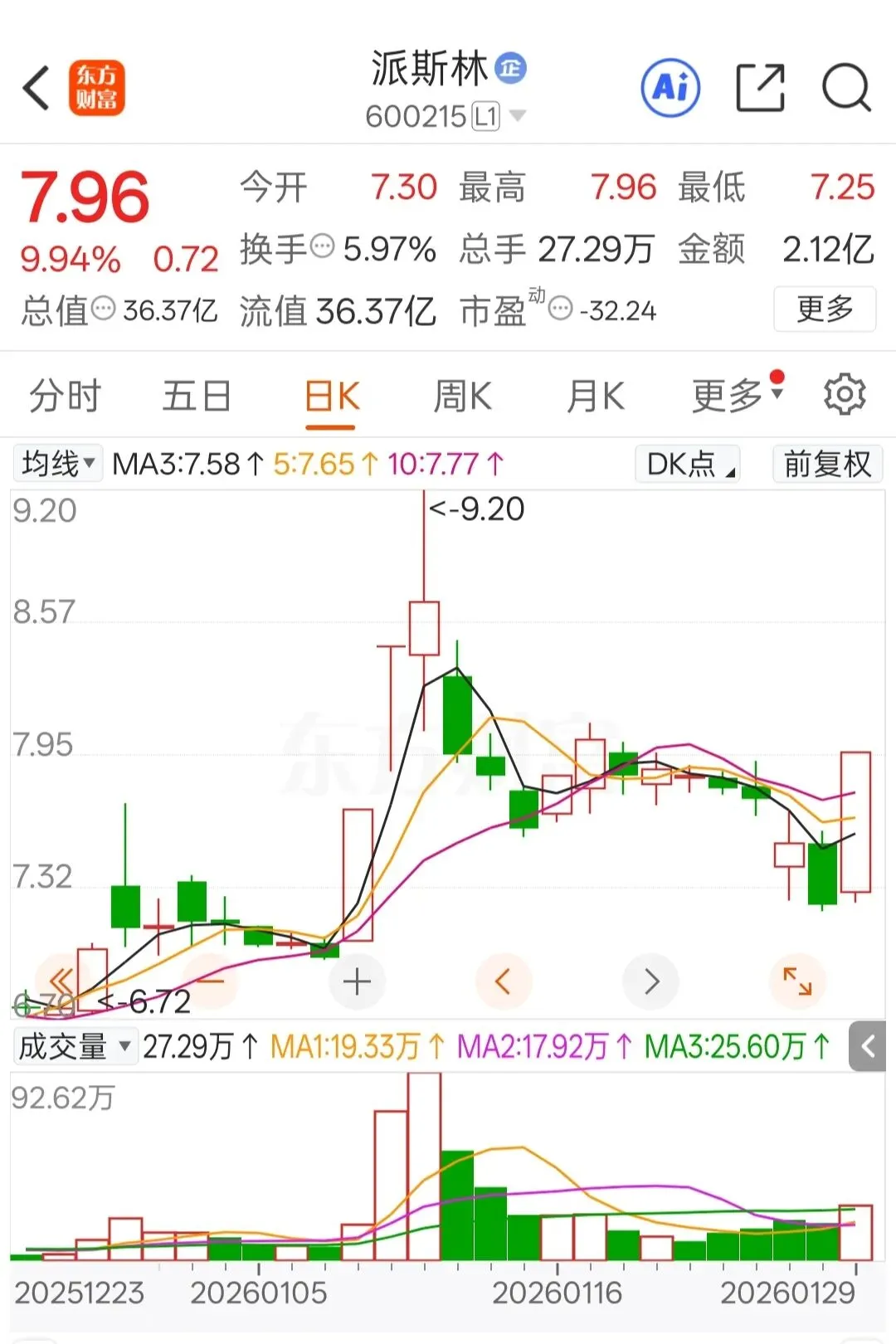Open the stock search magnifier
This screenshot has width=896, height=1344.
click(x=845, y=88)
